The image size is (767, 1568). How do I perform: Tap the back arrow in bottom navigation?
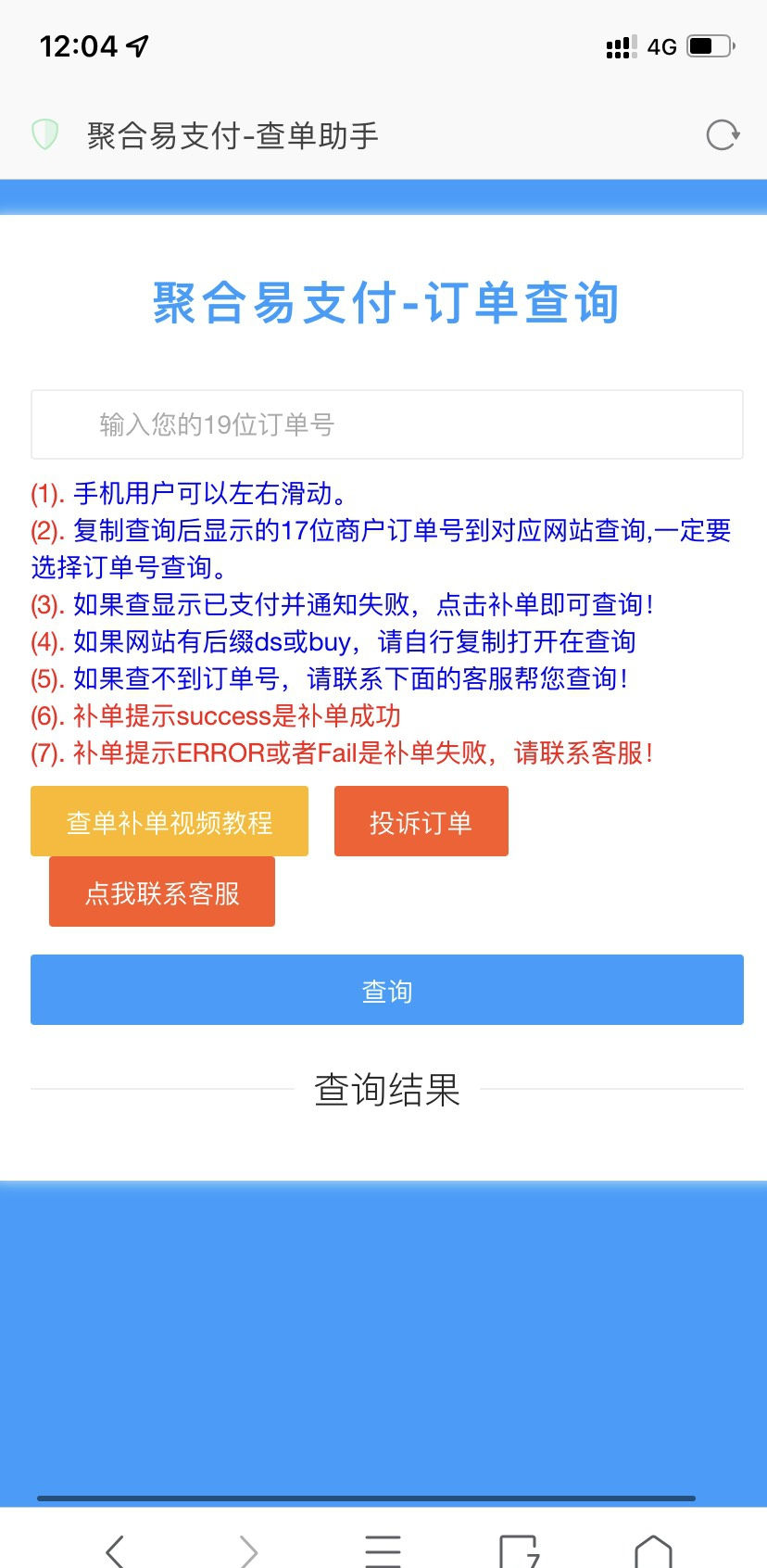(114, 1547)
